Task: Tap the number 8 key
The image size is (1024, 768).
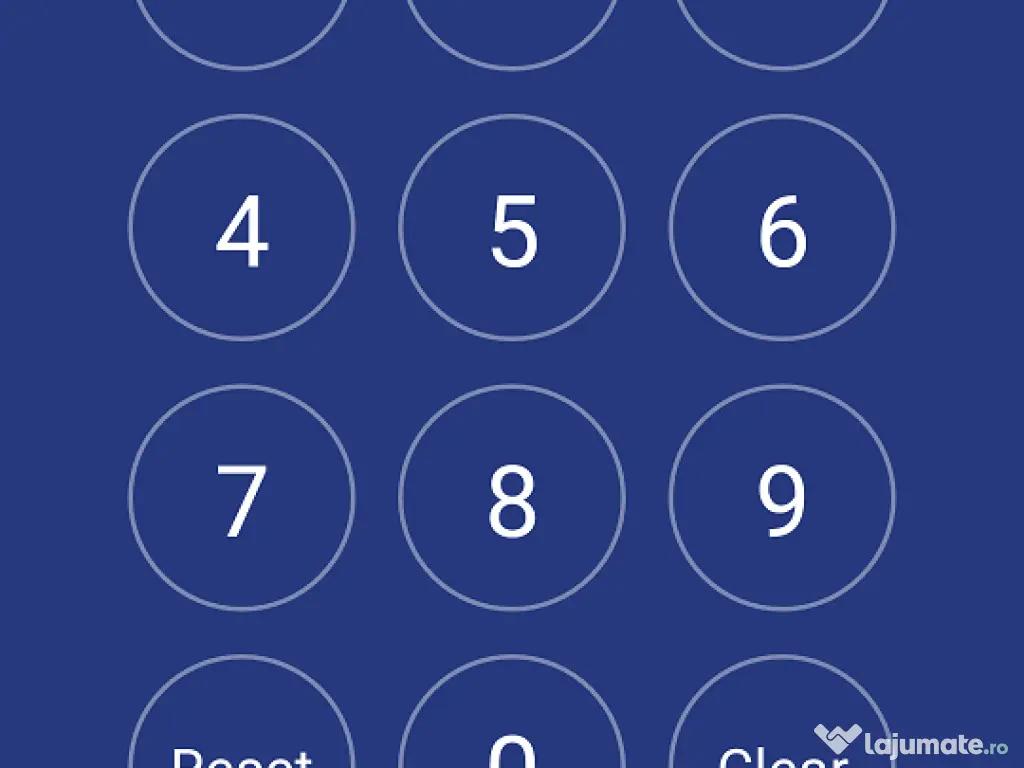Action: pos(512,498)
